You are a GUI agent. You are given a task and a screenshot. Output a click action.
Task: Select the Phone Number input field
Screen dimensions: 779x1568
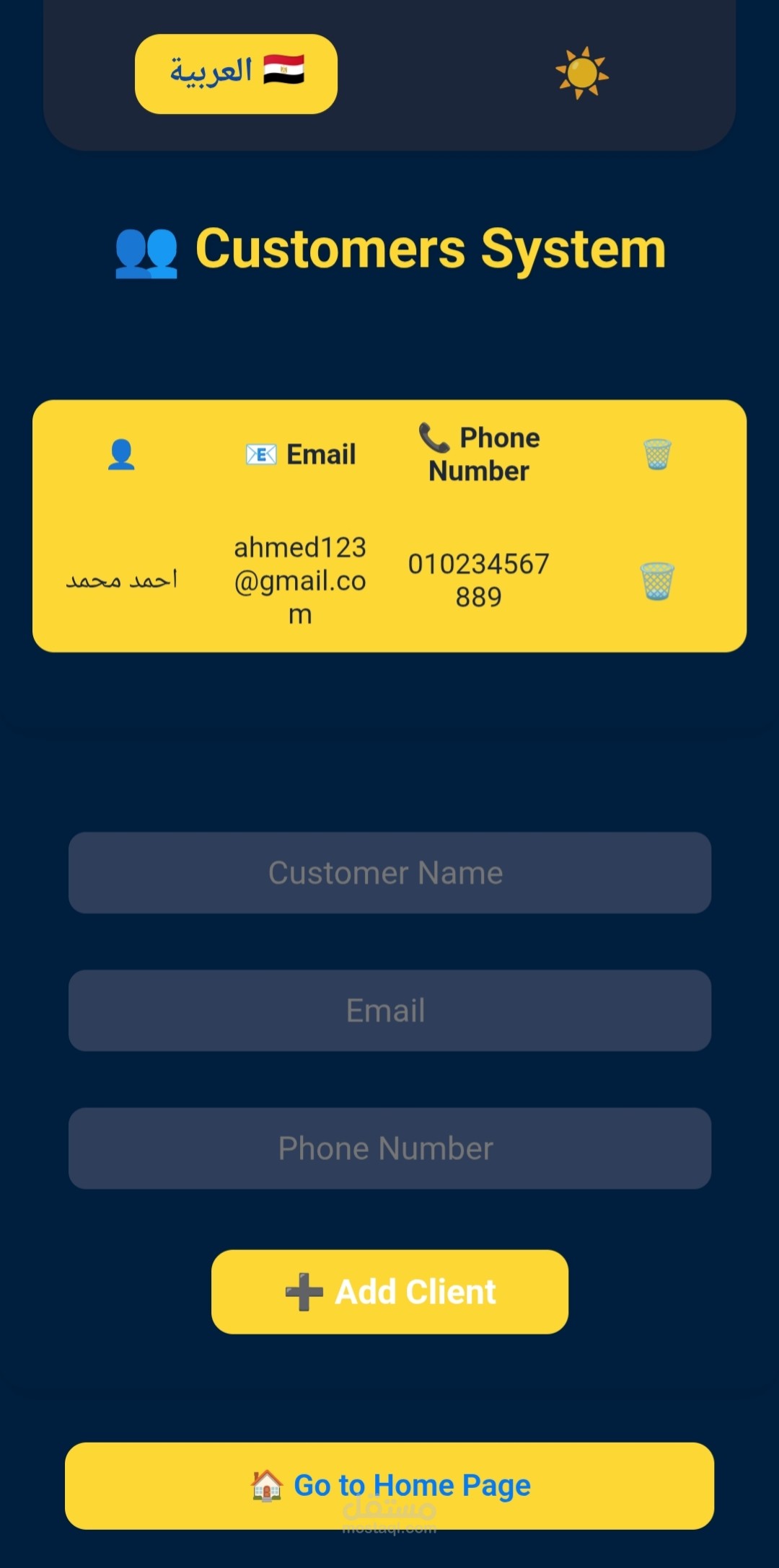tap(389, 1148)
